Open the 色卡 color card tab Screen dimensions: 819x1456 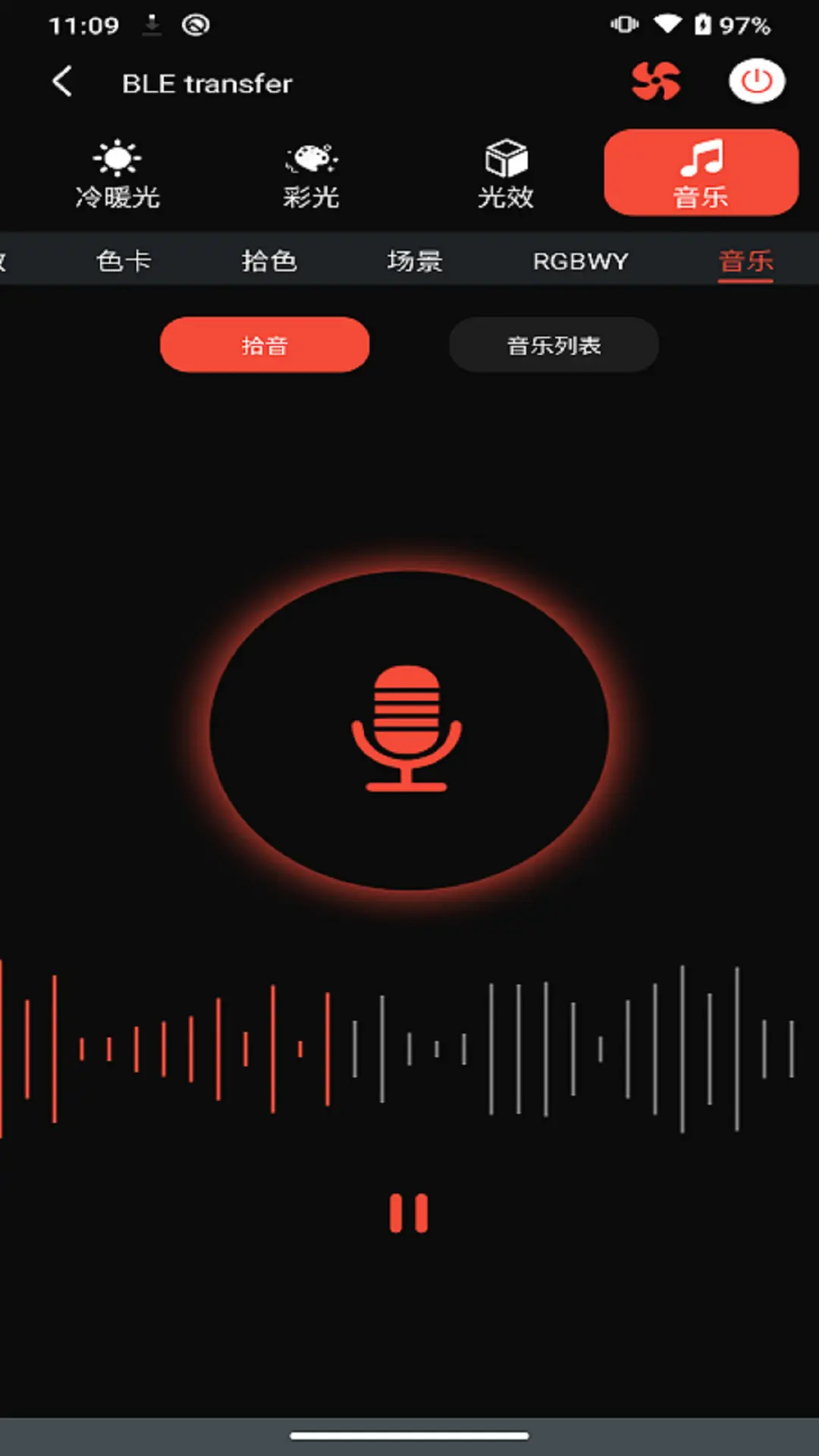pyautogui.click(x=125, y=260)
